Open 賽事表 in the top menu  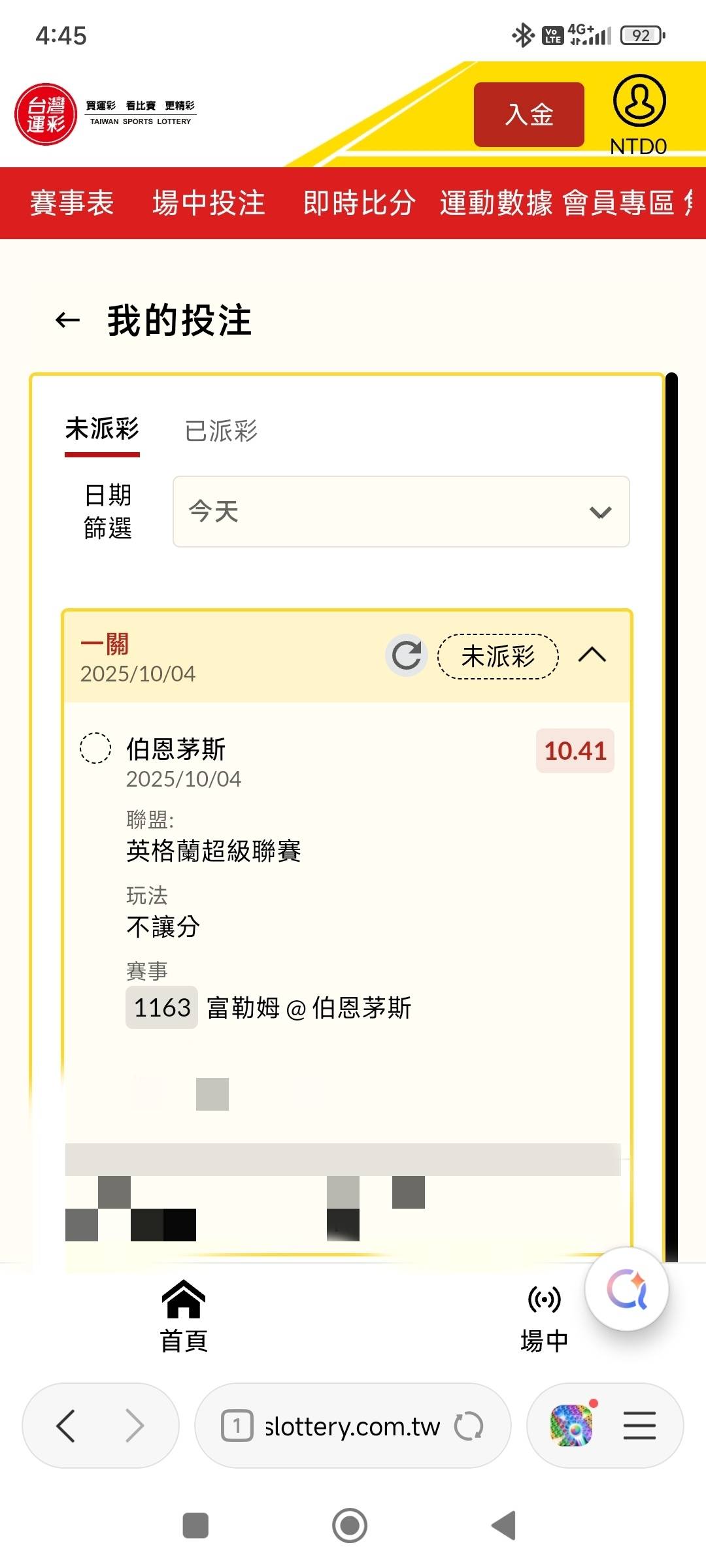pyautogui.click(x=72, y=203)
